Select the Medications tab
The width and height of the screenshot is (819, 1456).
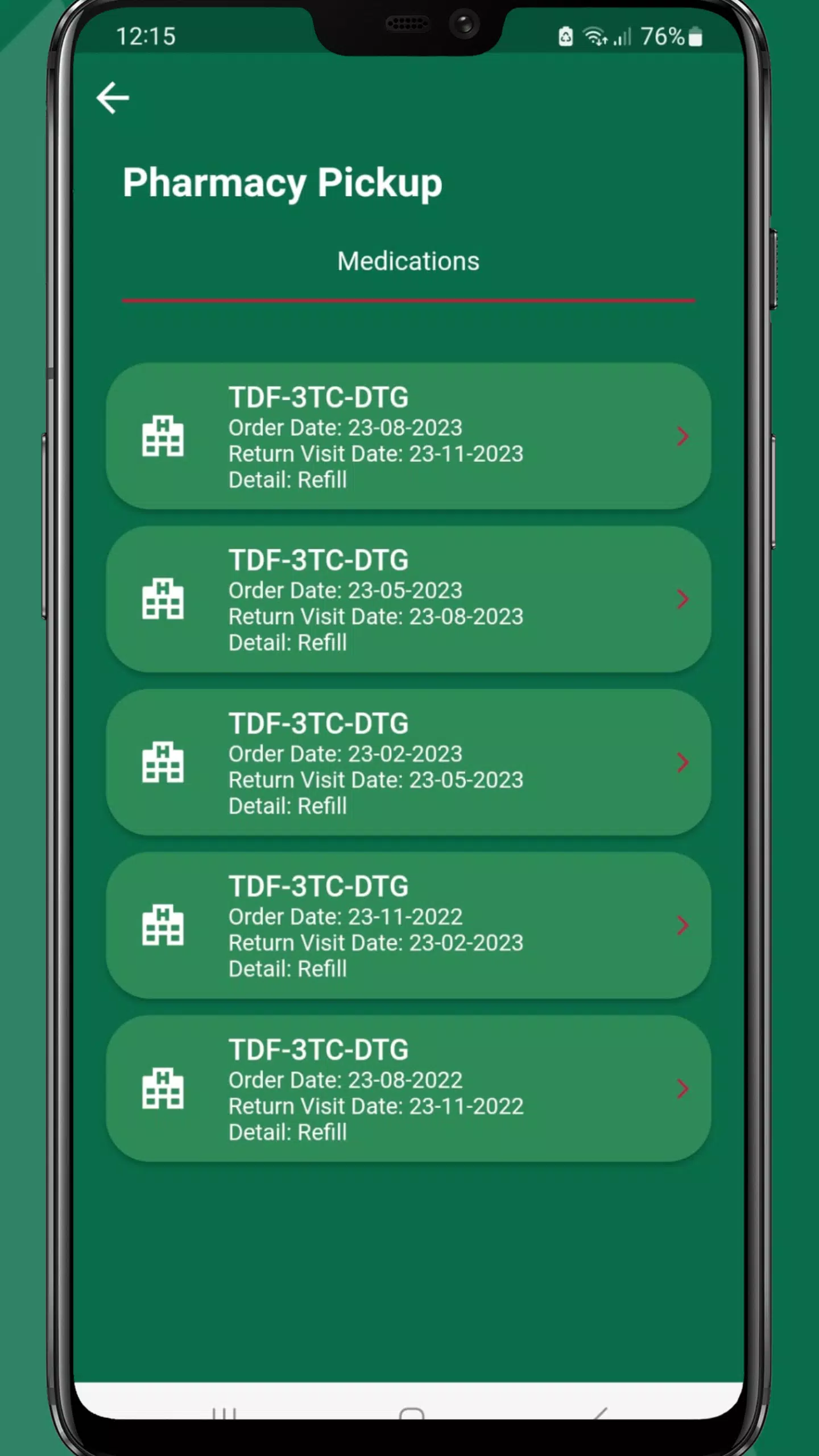point(408,262)
